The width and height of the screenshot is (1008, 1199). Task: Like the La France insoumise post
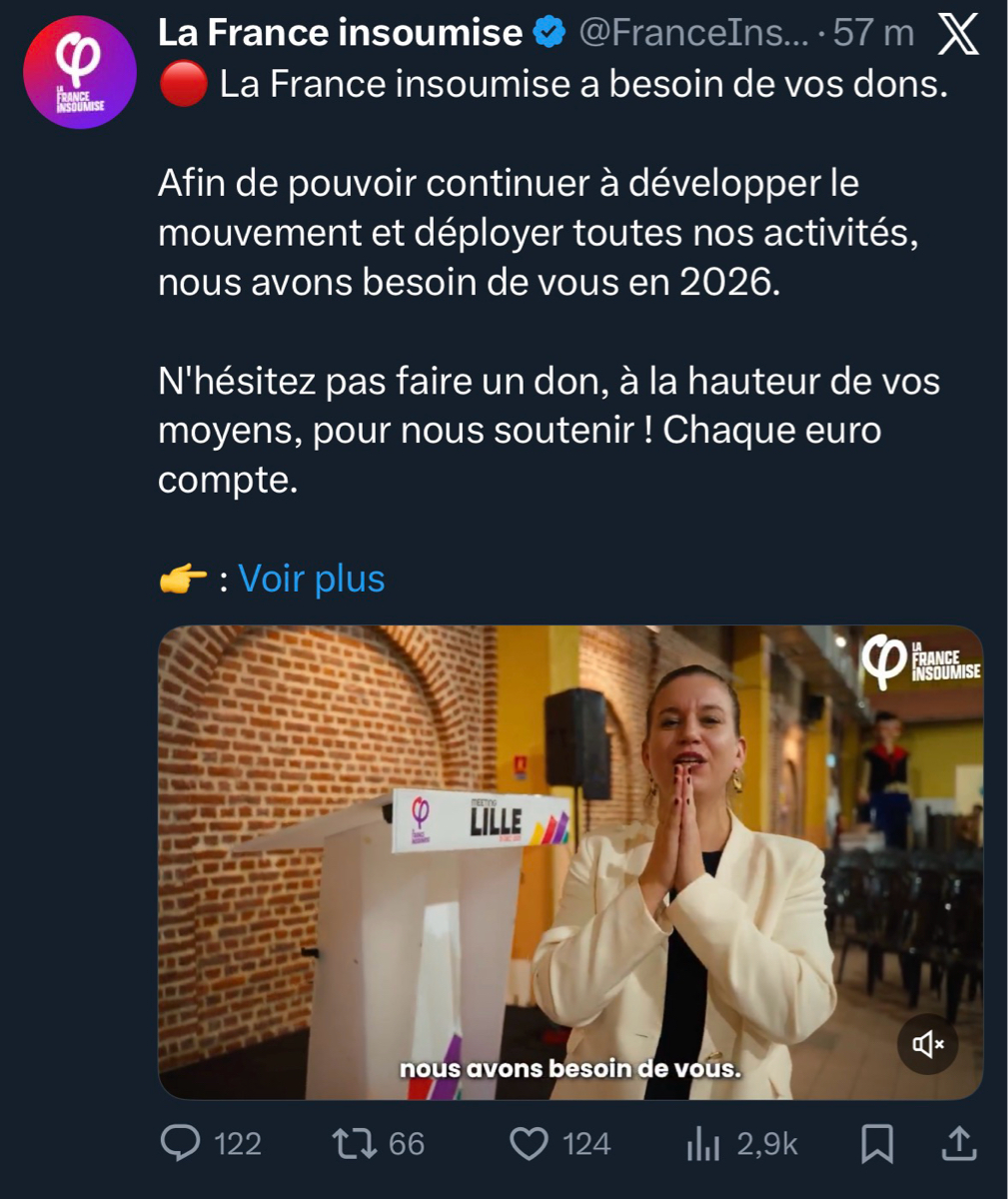529,1143
